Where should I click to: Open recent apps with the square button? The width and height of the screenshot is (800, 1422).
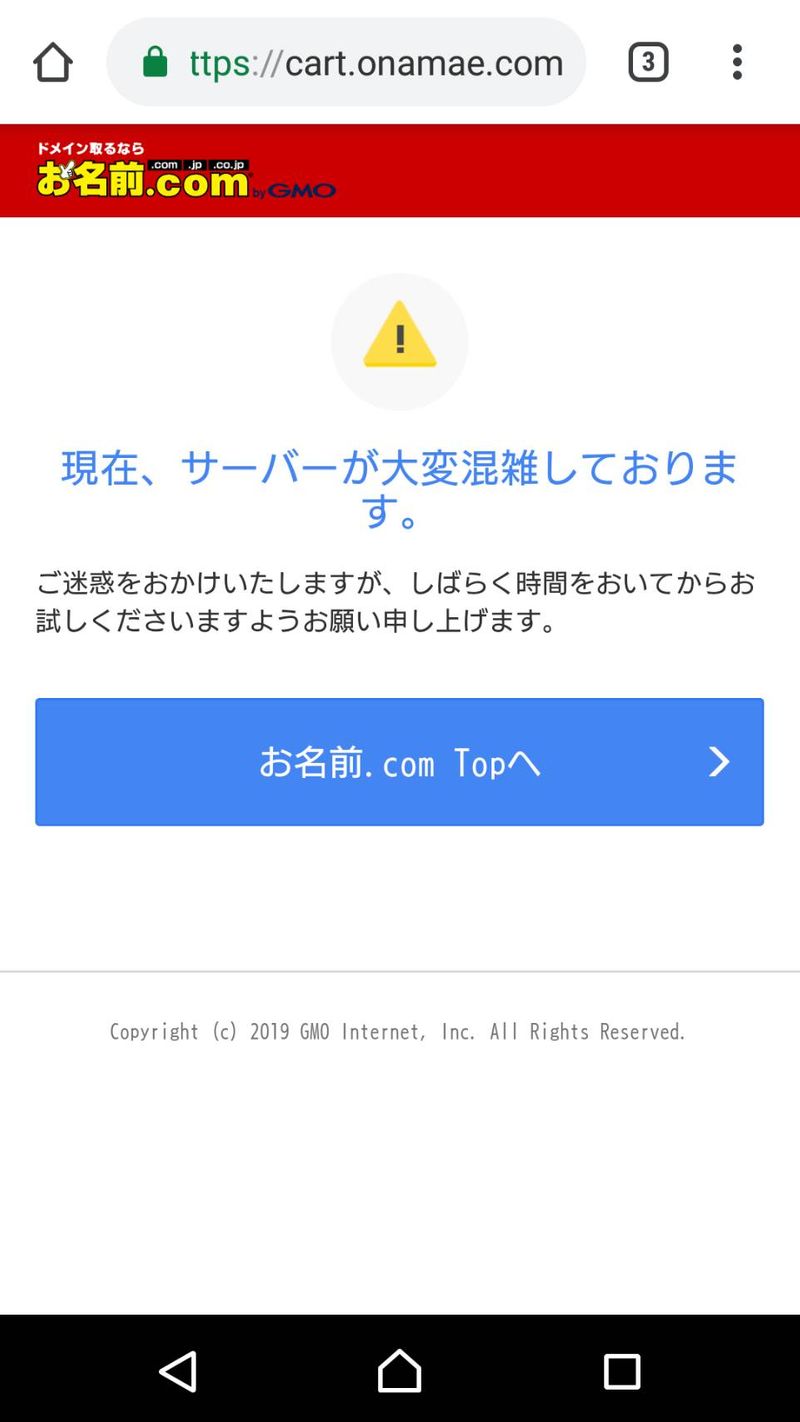tap(621, 1371)
